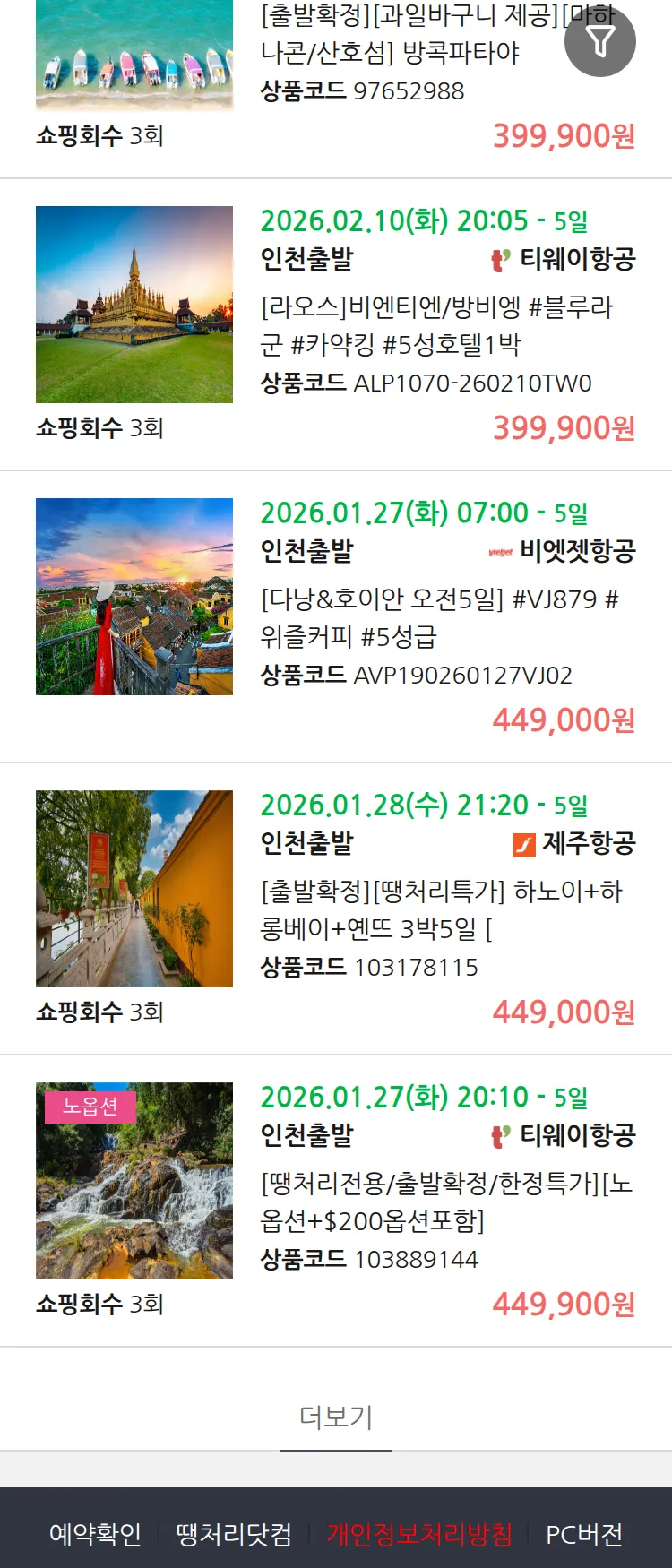Read the 개인정보처리방침 policy
Viewport: 672px width, 1568px height.
(x=419, y=1534)
